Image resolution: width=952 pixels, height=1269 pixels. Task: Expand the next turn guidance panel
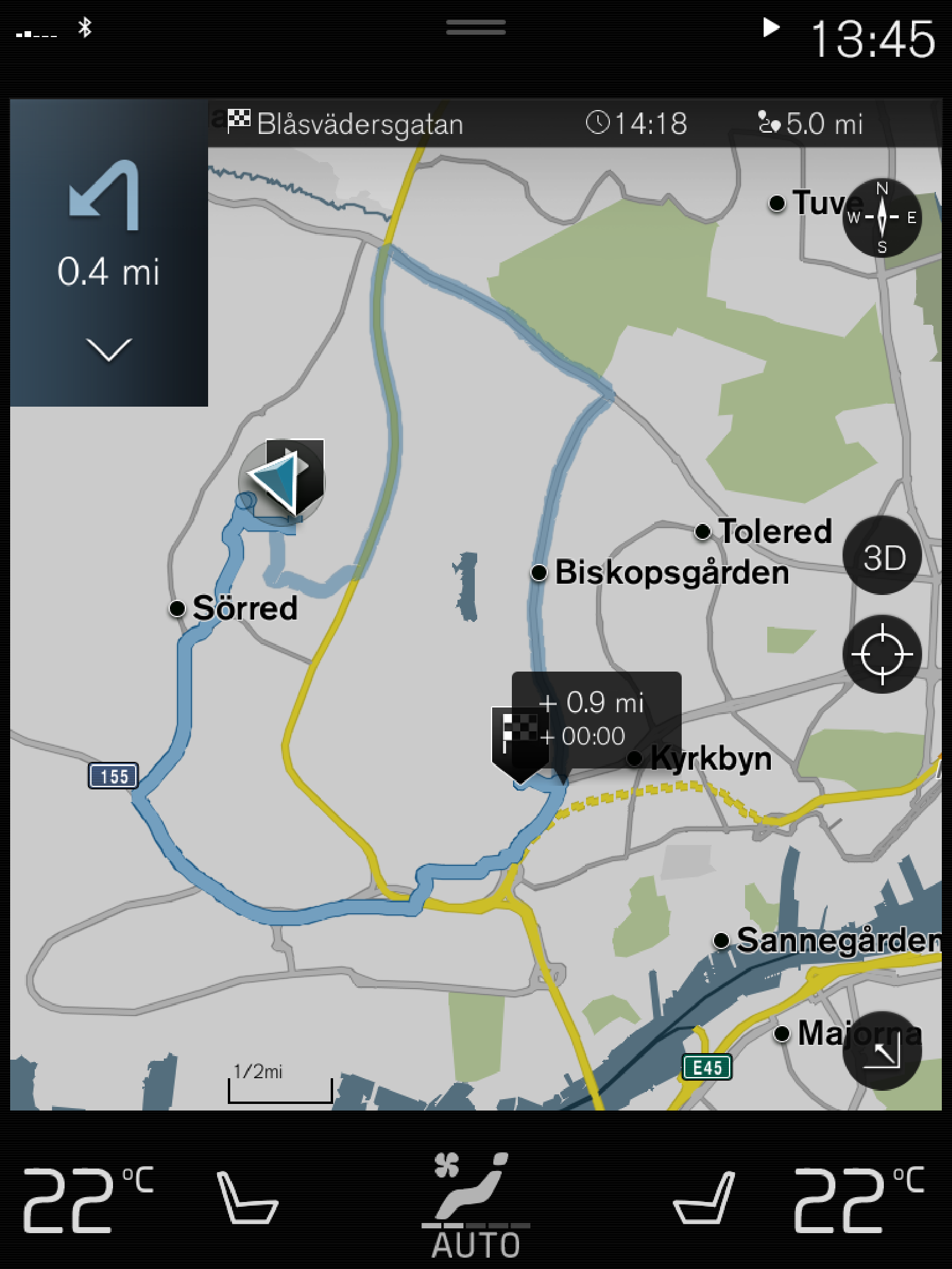(x=108, y=350)
